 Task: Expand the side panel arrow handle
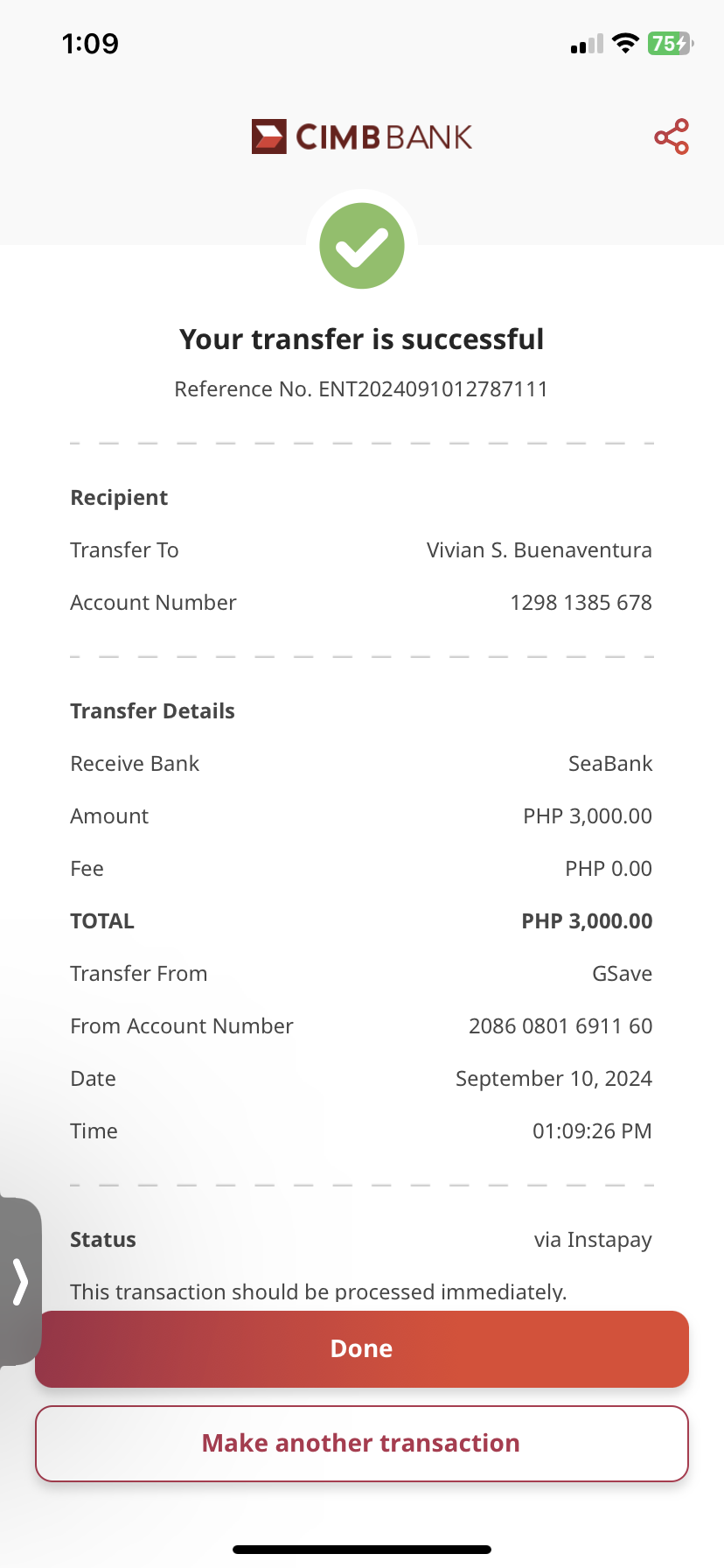click(x=20, y=1282)
